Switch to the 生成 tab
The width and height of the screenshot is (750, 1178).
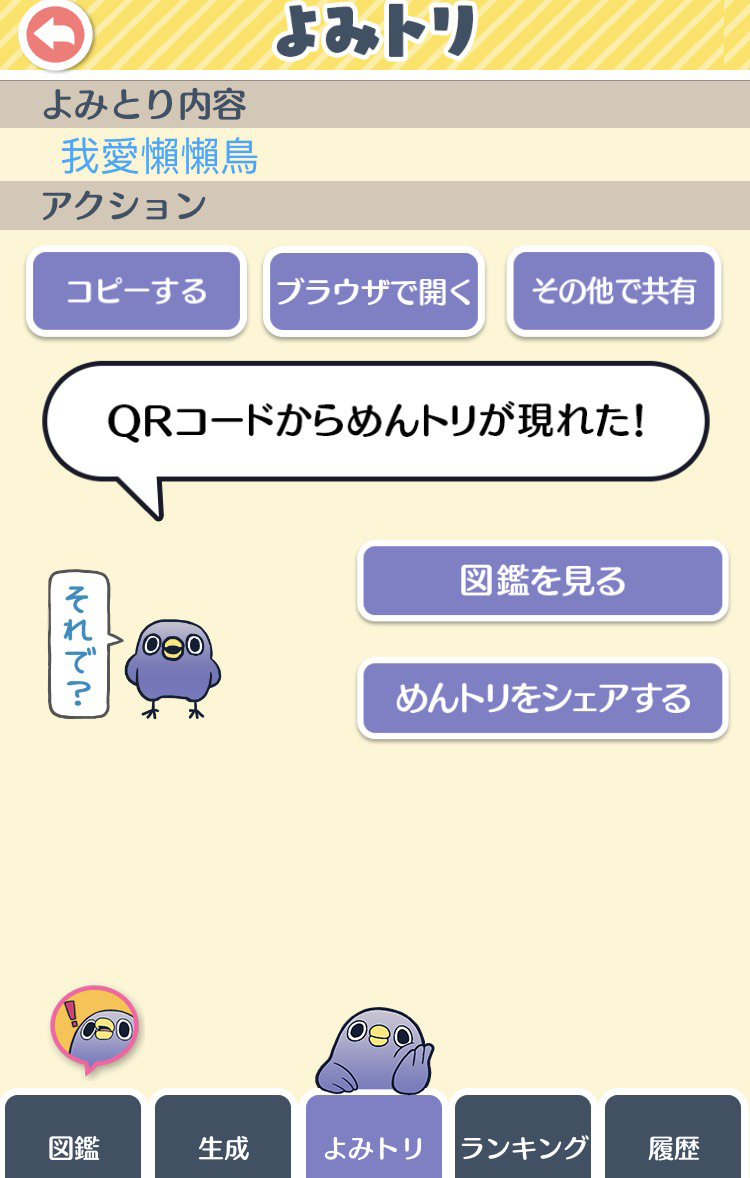(223, 1136)
